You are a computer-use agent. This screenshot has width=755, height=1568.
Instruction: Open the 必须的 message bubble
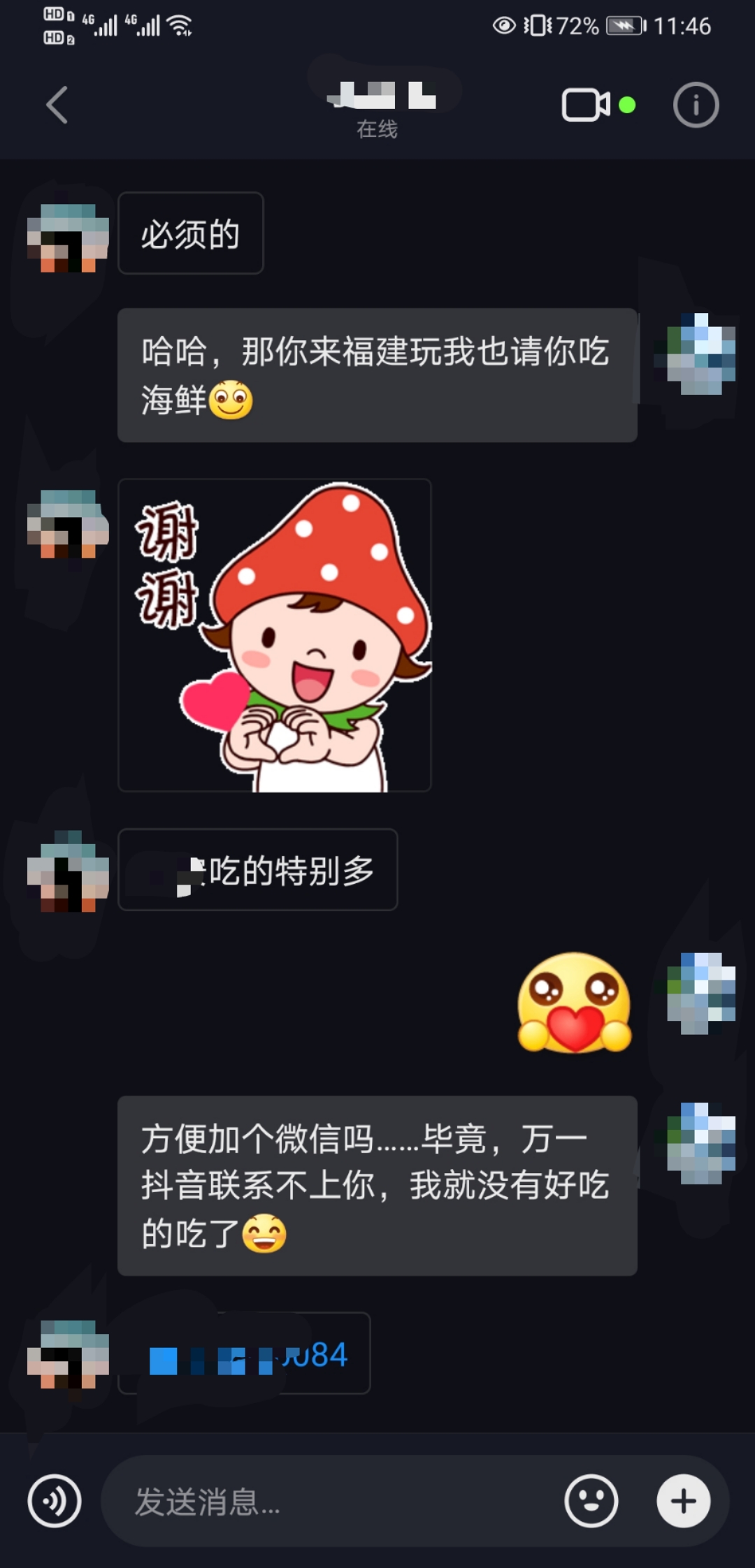click(189, 233)
